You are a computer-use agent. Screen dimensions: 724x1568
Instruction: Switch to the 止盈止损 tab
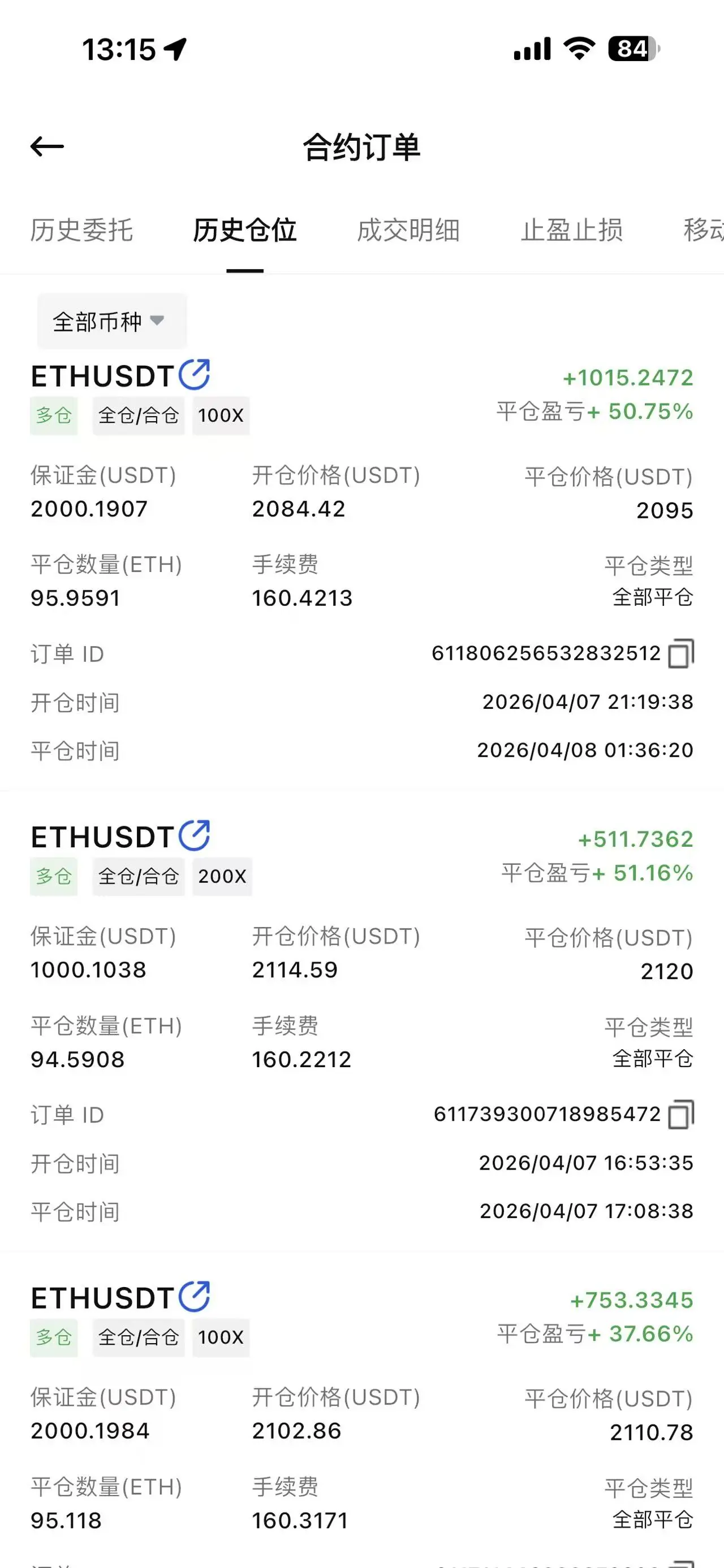pyautogui.click(x=572, y=231)
